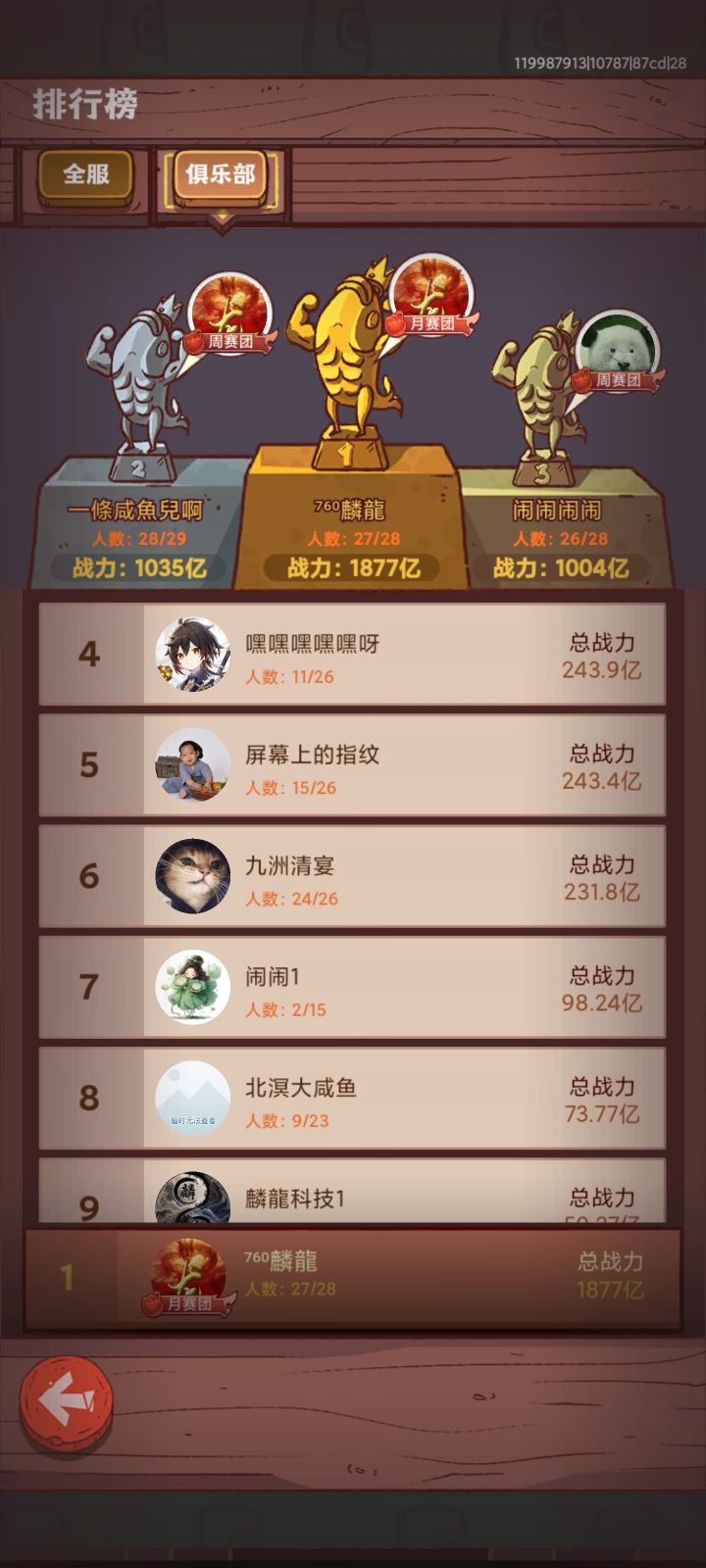Screen dimensions: 706x1568
Task: Switch to the 全服 tab
Action: point(86,176)
